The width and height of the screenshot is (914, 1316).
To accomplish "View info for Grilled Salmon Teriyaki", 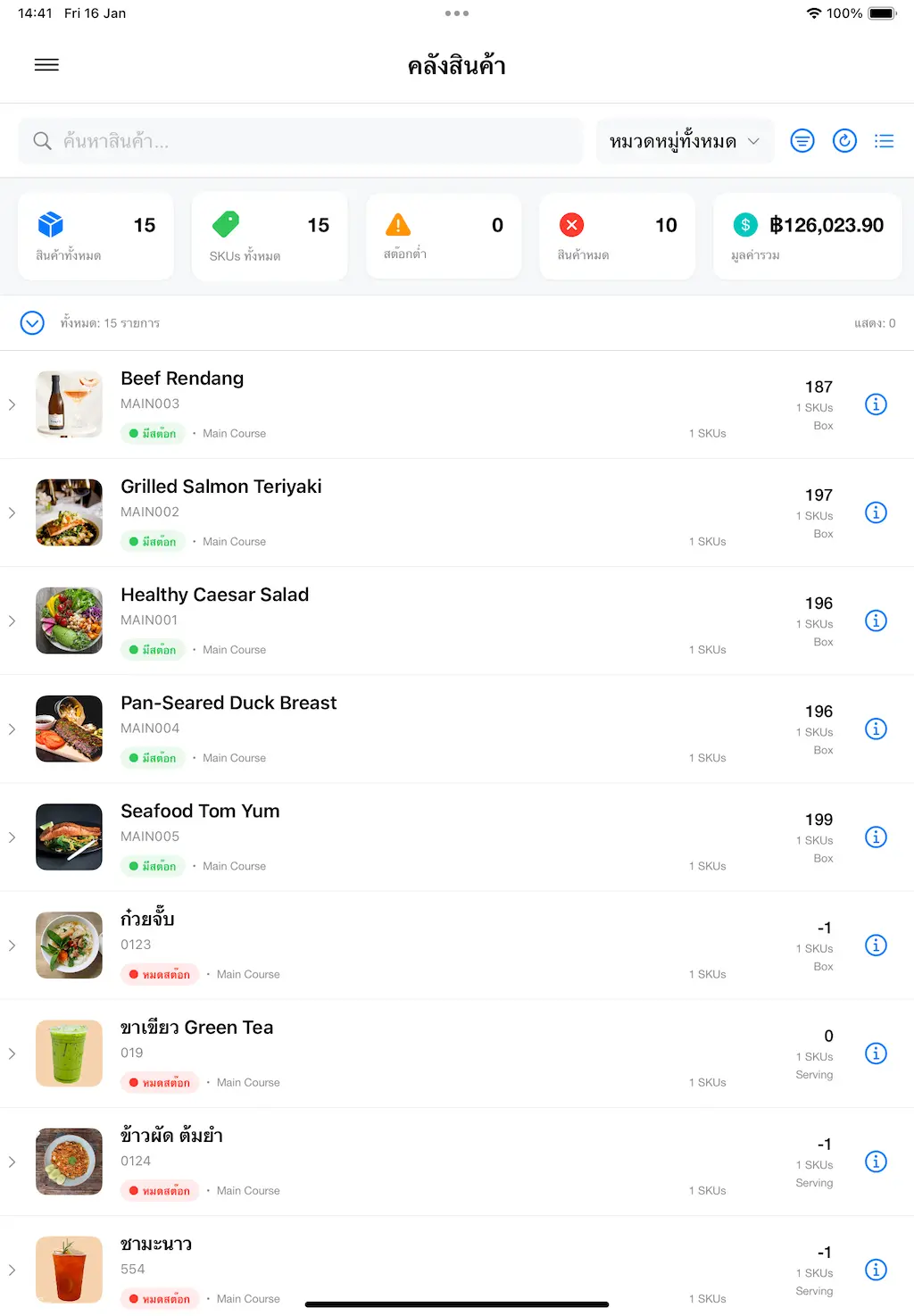I will coord(876,512).
